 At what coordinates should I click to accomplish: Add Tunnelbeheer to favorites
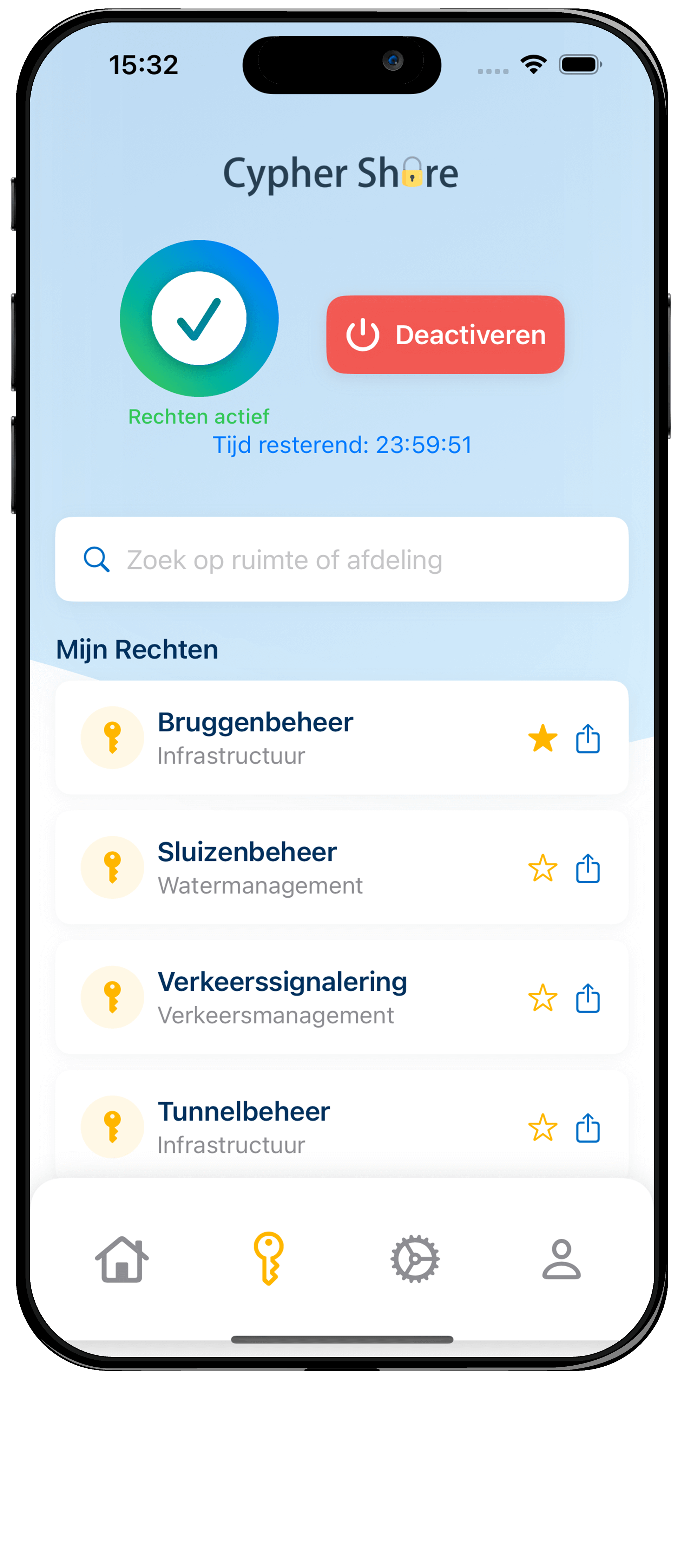(542, 1128)
